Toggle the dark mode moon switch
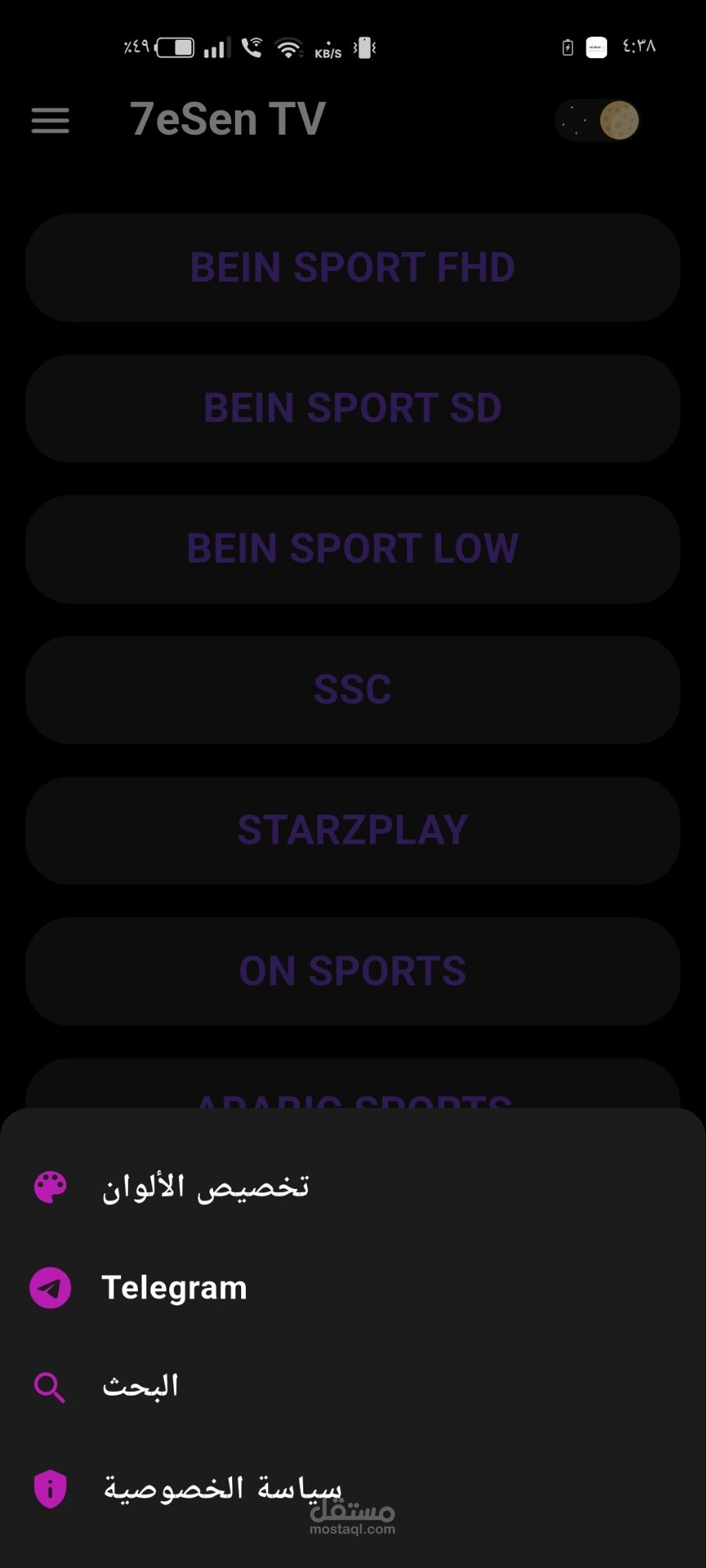 tap(598, 120)
